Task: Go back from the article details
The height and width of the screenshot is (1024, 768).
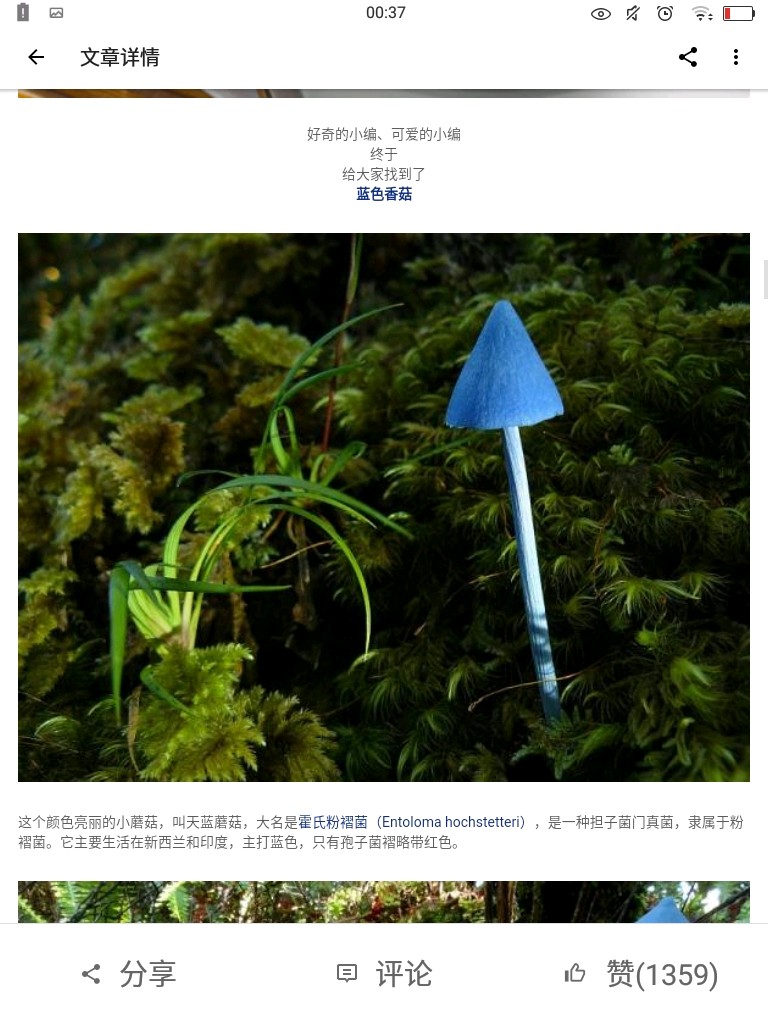Action: 36,57
